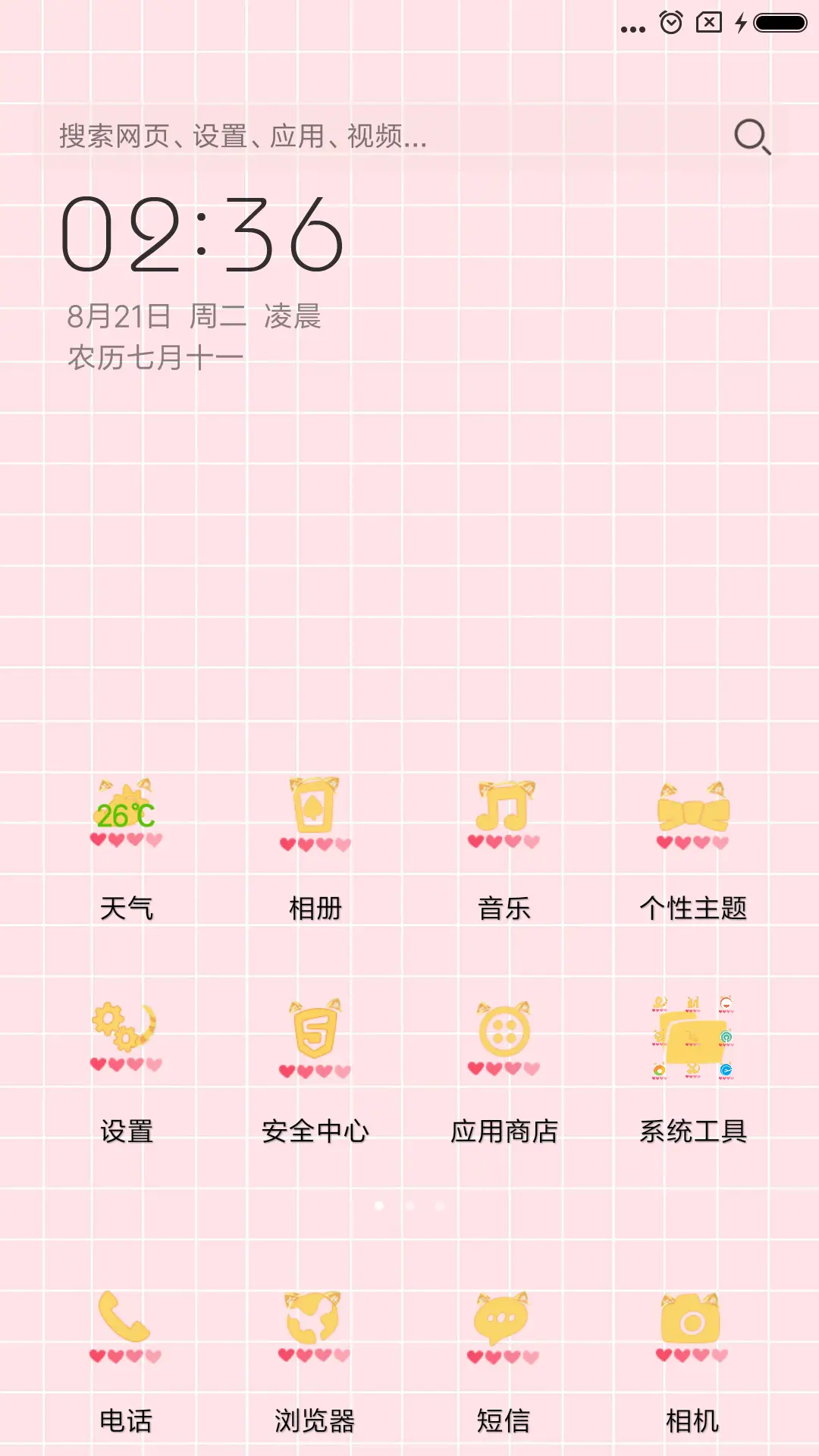This screenshot has width=819, height=1456.
Task: Tap the 02:36 clock widget
Action: click(x=201, y=235)
